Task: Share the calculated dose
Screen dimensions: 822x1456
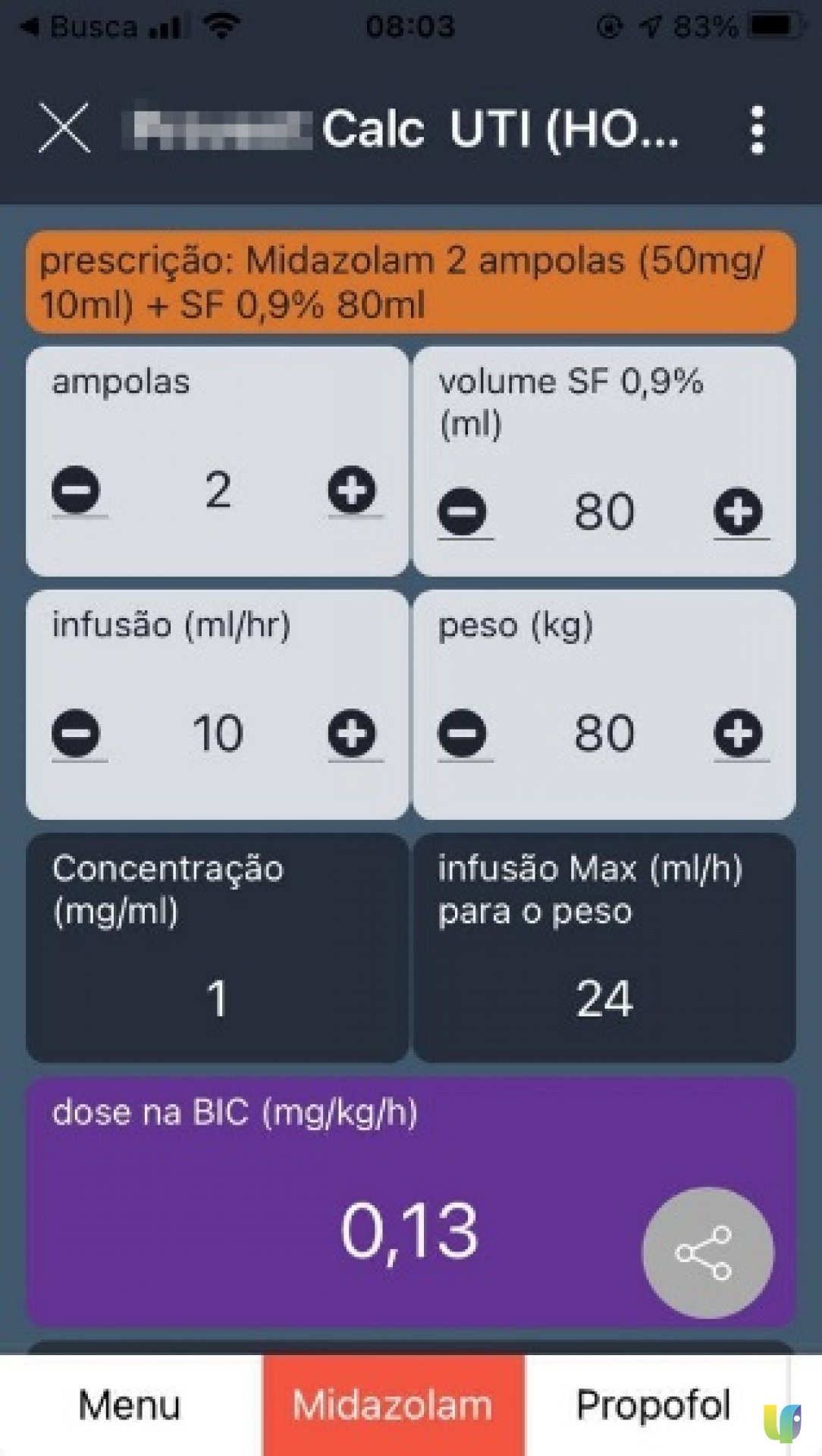Action: click(707, 1253)
